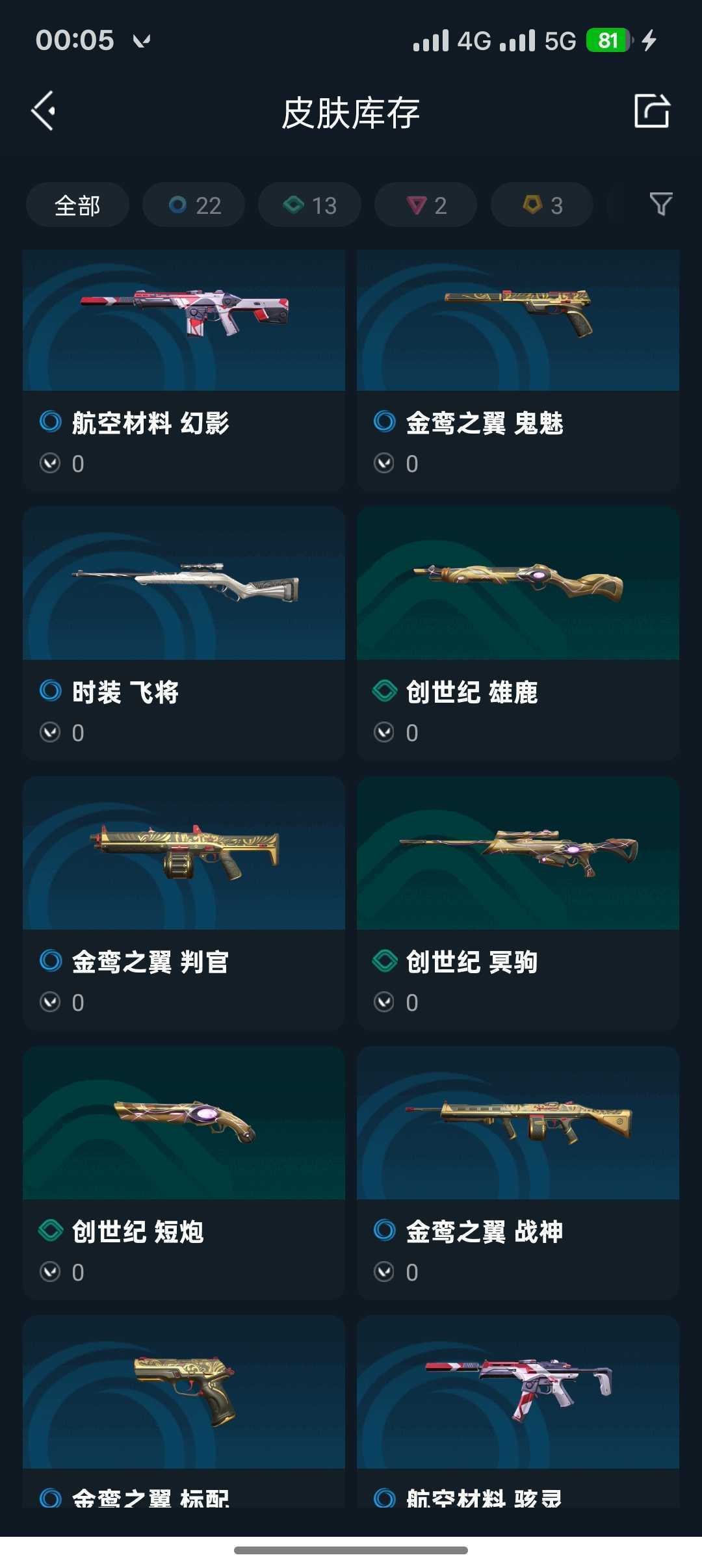Viewport: 702px width, 1568px height.
Task: Filter by the blue tier chip showing 22
Action: pos(194,205)
